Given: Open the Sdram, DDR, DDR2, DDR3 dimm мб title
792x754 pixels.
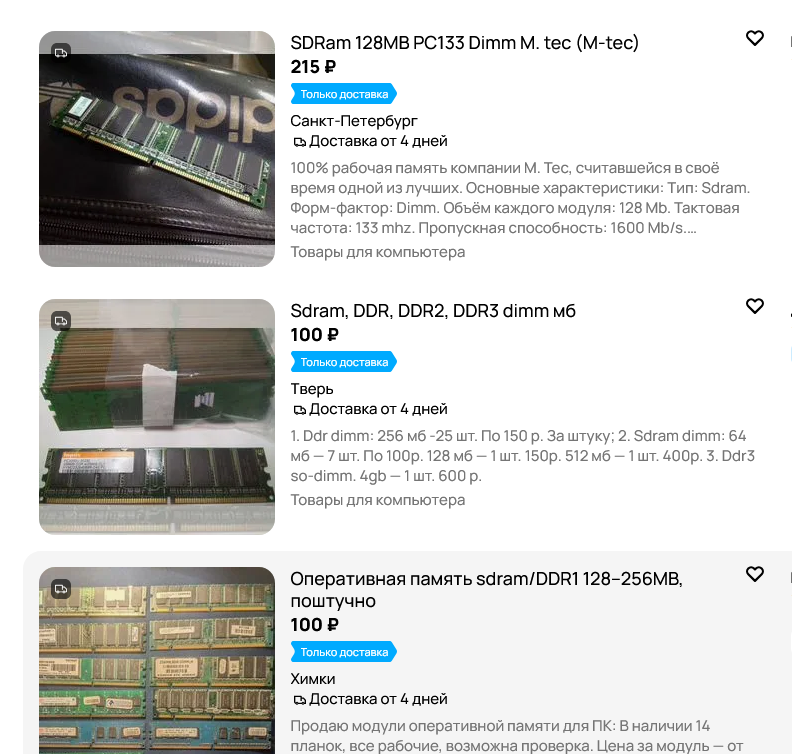Looking at the screenshot, I should 433,311.
